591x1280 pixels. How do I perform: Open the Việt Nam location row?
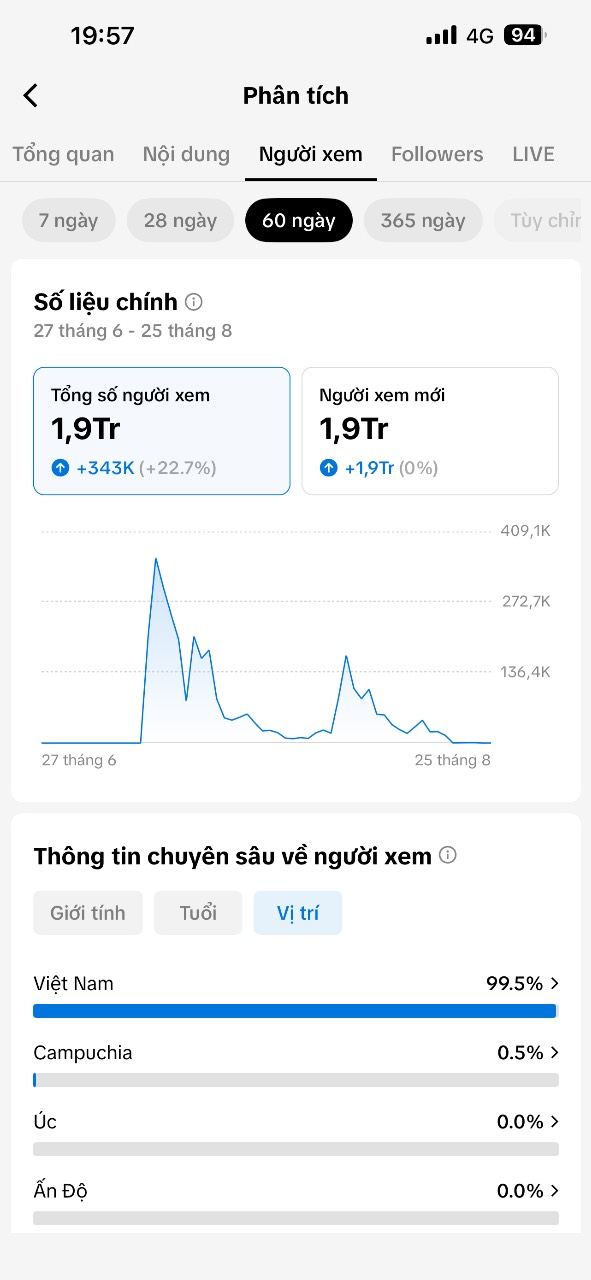pos(296,996)
